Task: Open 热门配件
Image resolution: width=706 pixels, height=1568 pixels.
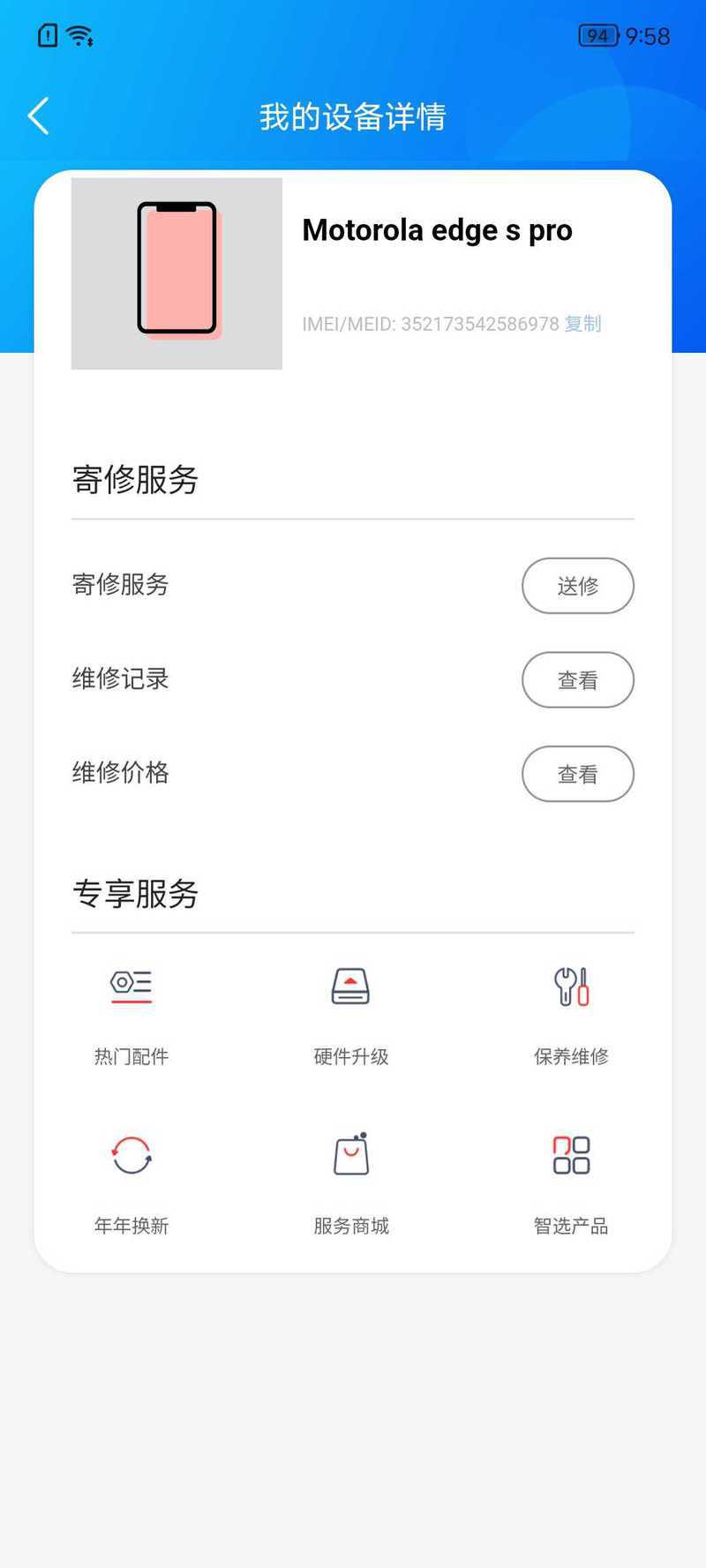Action: click(131, 1015)
